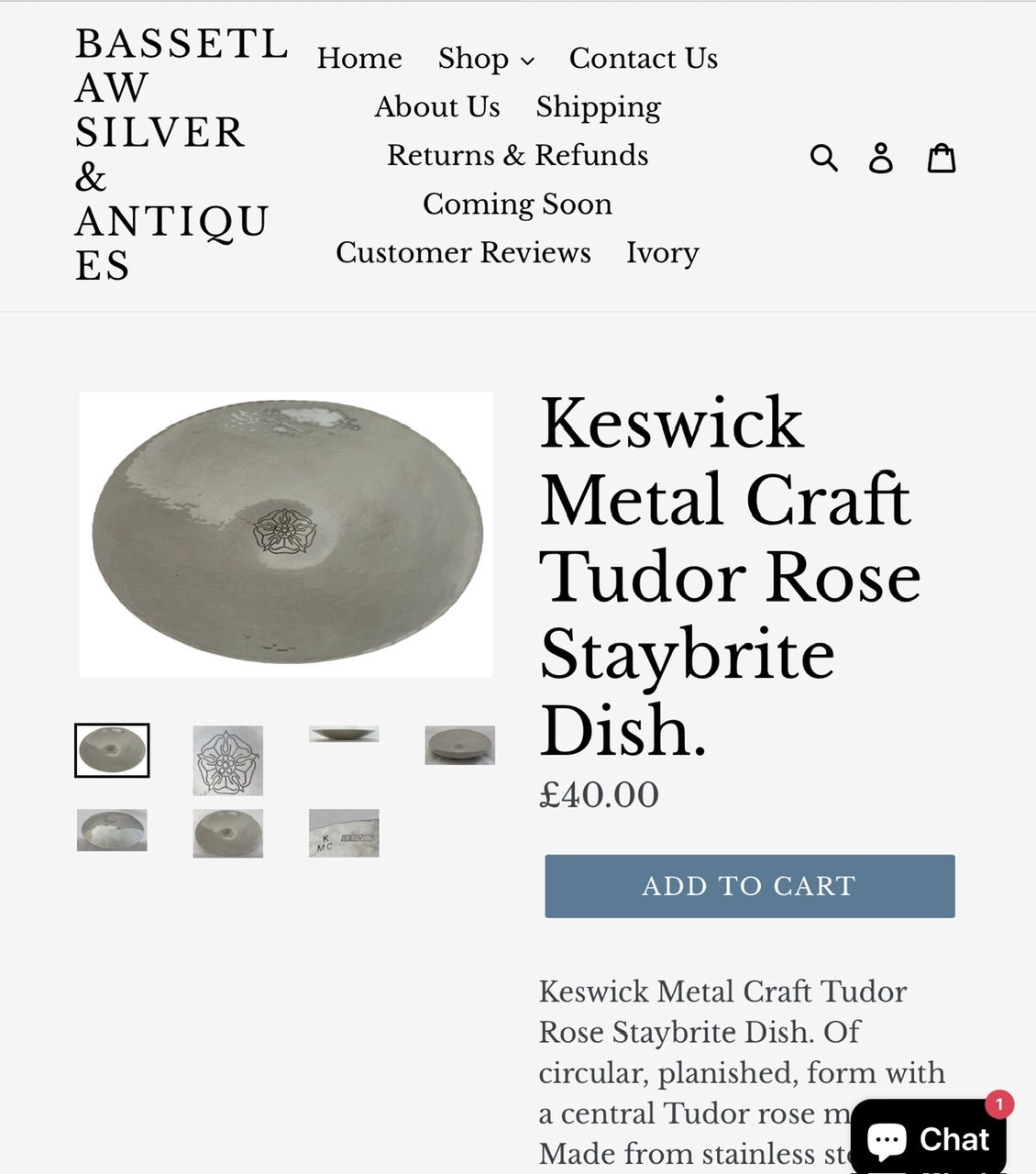Tap the Bassetlaw Silver & Antiques site title
Viewport: 1036px width, 1174px height.
[174, 154]
